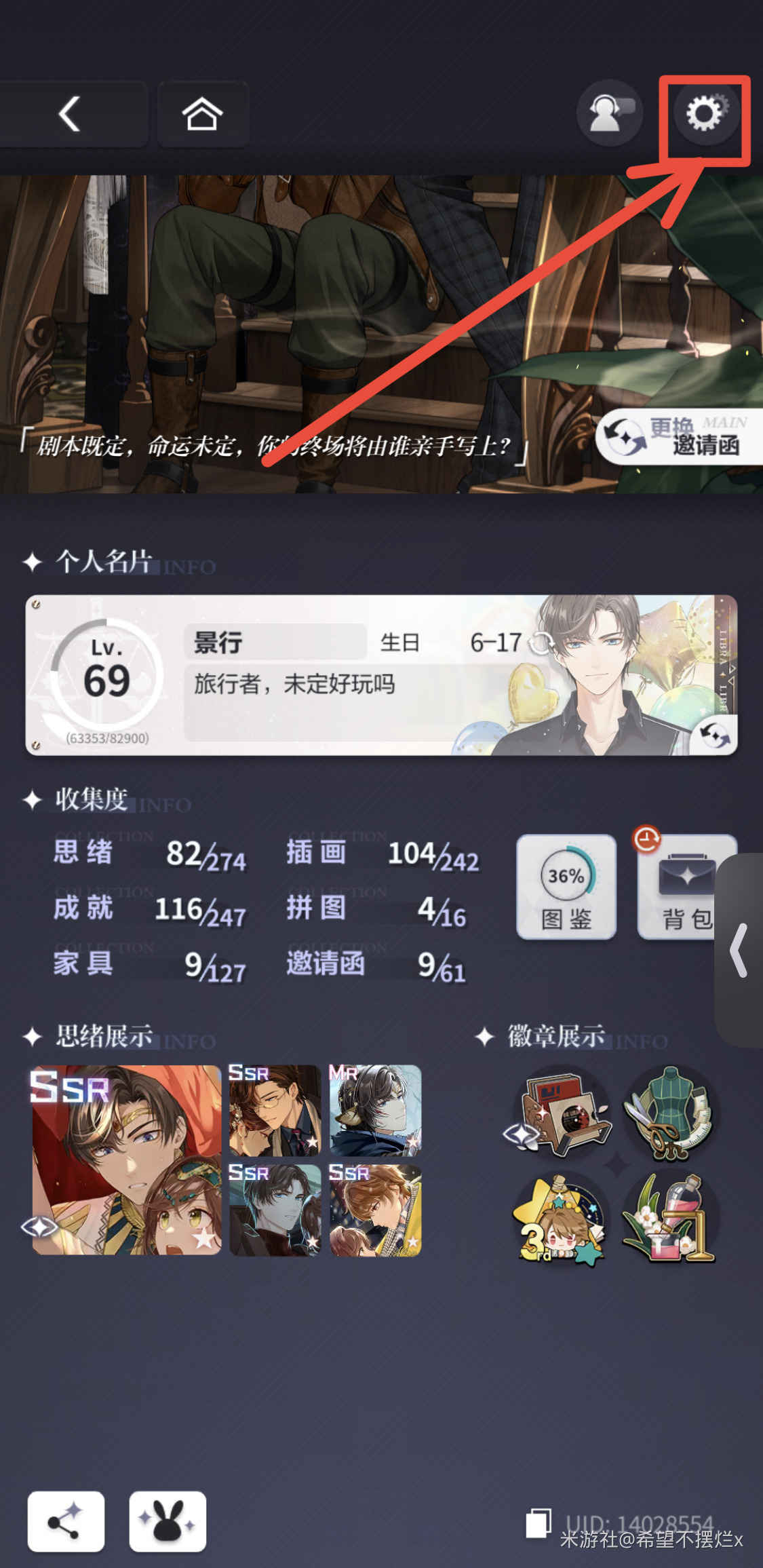Select the 3rd anniversary badge
Screen dimensions: 763x1568
tap(560, 1219)
